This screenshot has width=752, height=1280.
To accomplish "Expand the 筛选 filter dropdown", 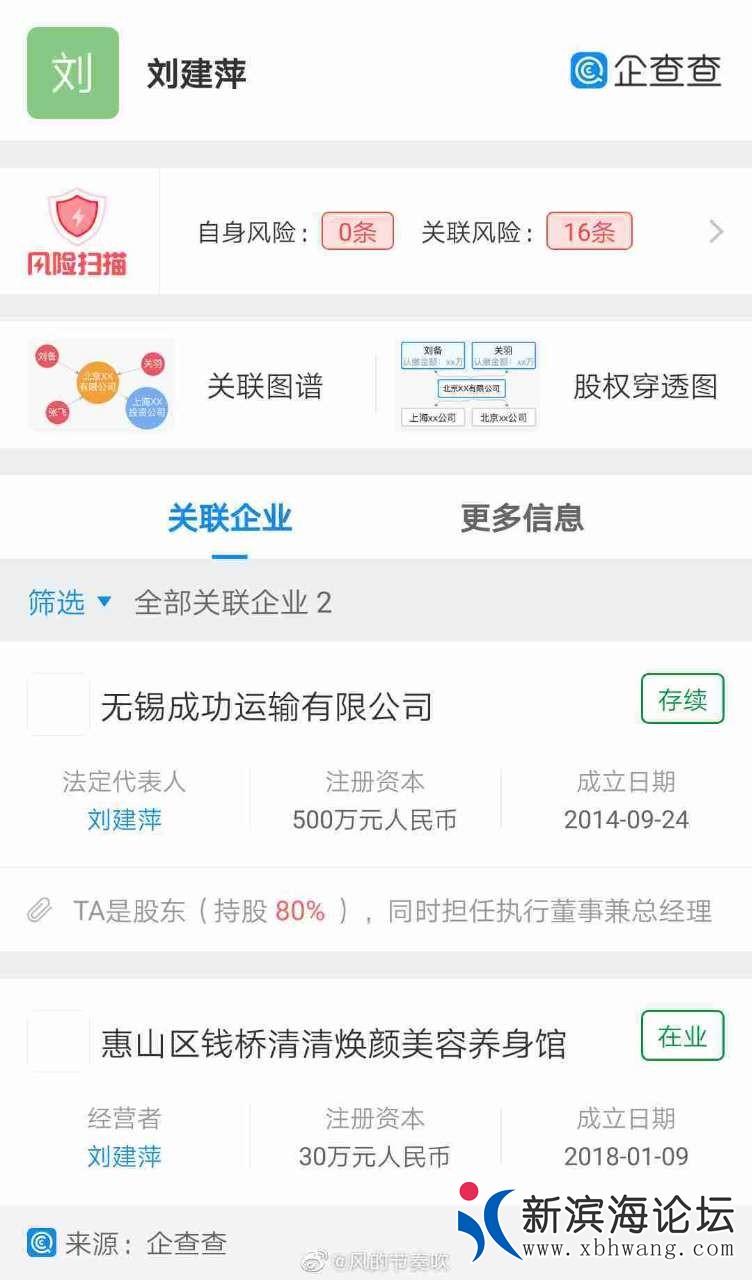I will click(70, 603).
